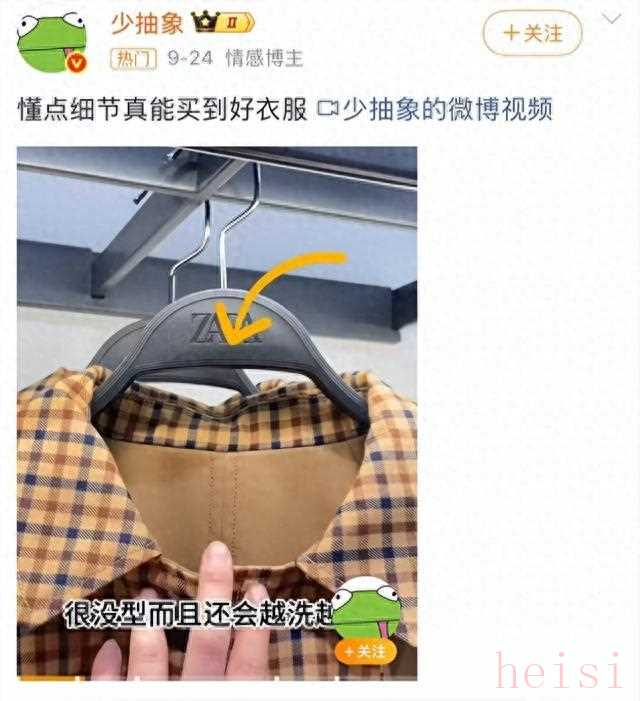This screenshot has width=640, height=701.
Task: Open the 少抽象 username profile link
Action: pyautogui.click(x=146, y=22)
